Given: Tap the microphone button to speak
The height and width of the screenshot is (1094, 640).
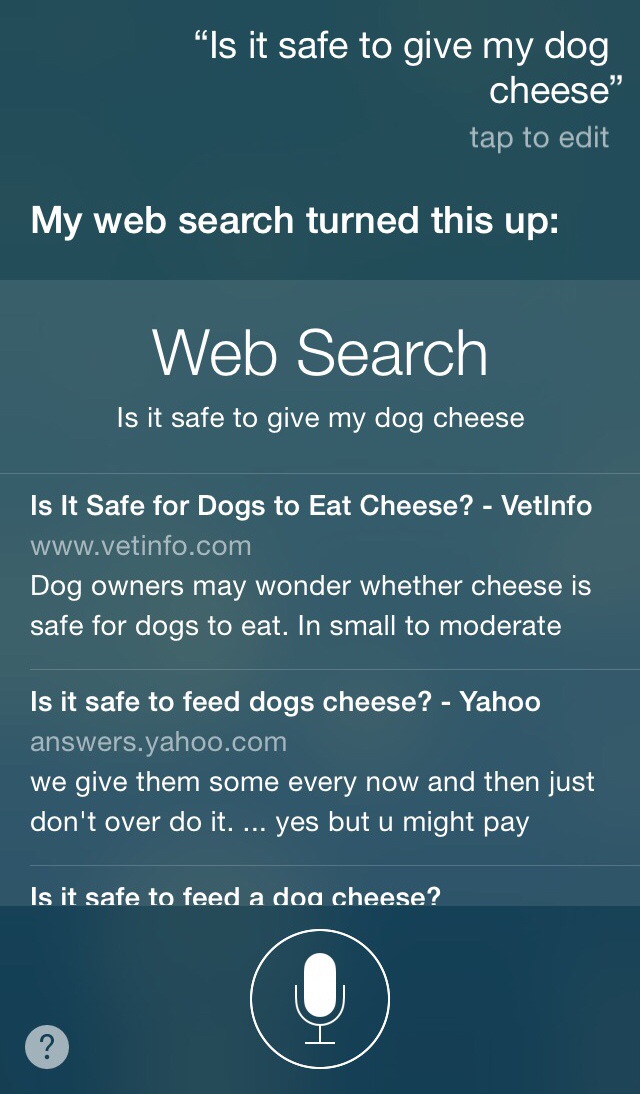Looking at the screenshot, I should pos(320,998).
